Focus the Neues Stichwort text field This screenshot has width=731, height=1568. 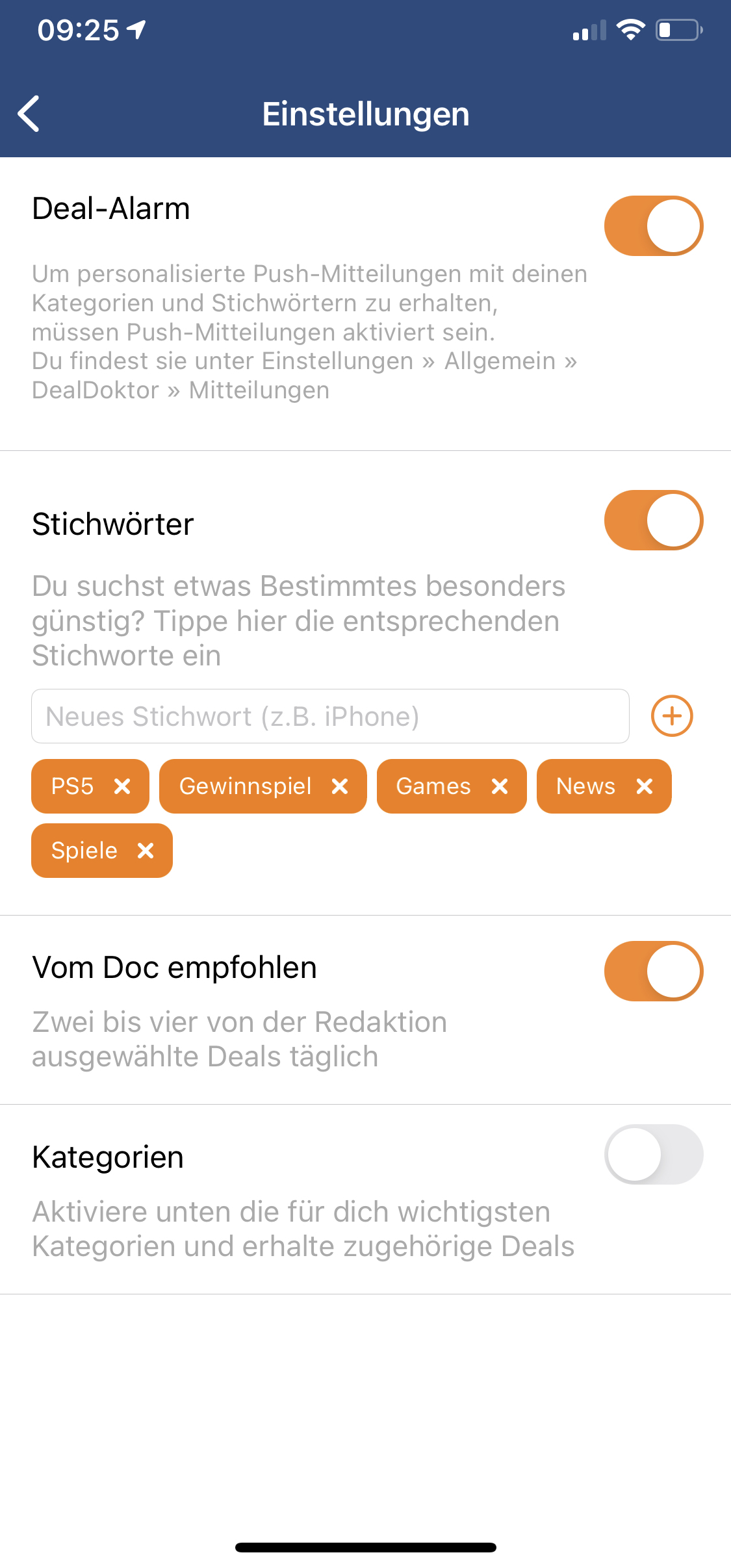click(330, 716)
